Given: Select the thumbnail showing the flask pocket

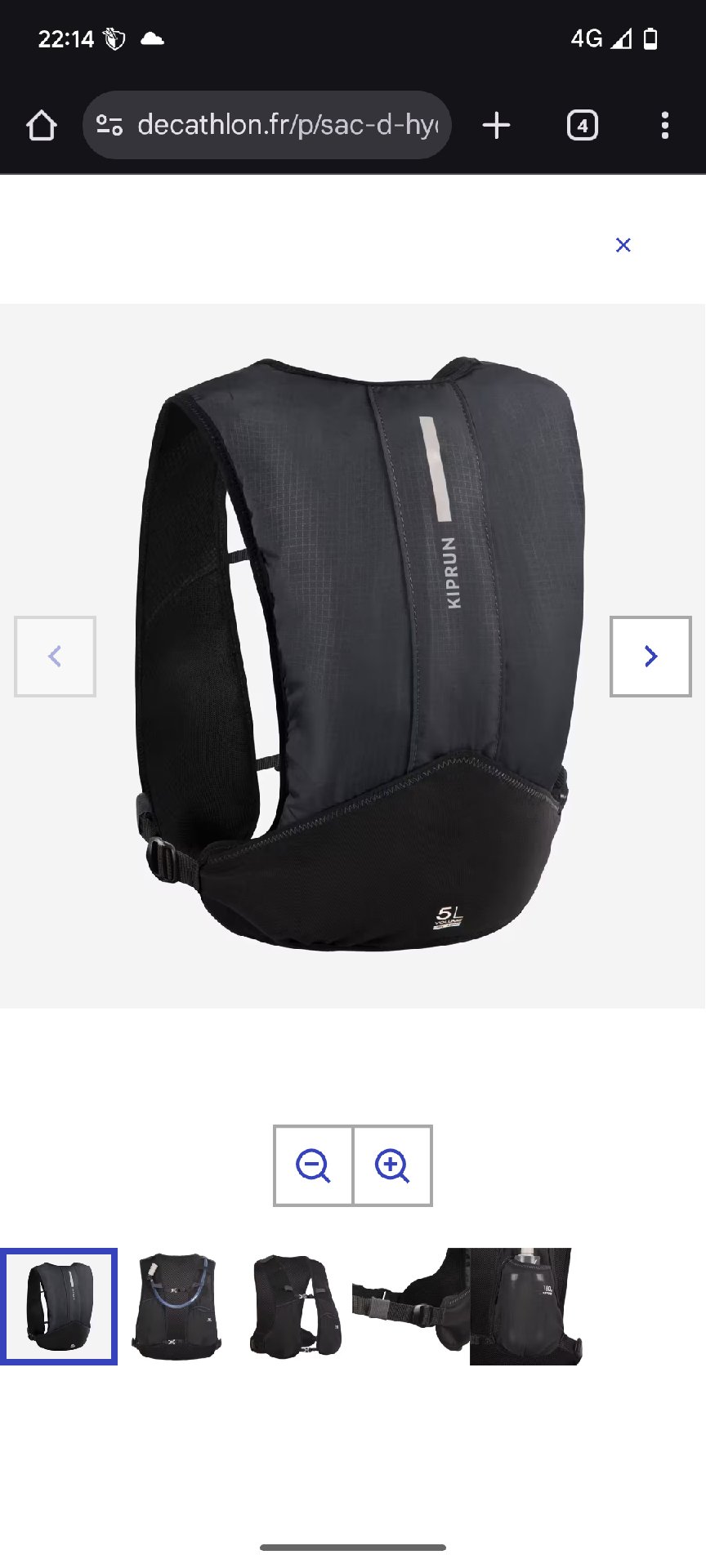Looking at the screenshot, I should pyautogui.click(x=526, y=1306).
